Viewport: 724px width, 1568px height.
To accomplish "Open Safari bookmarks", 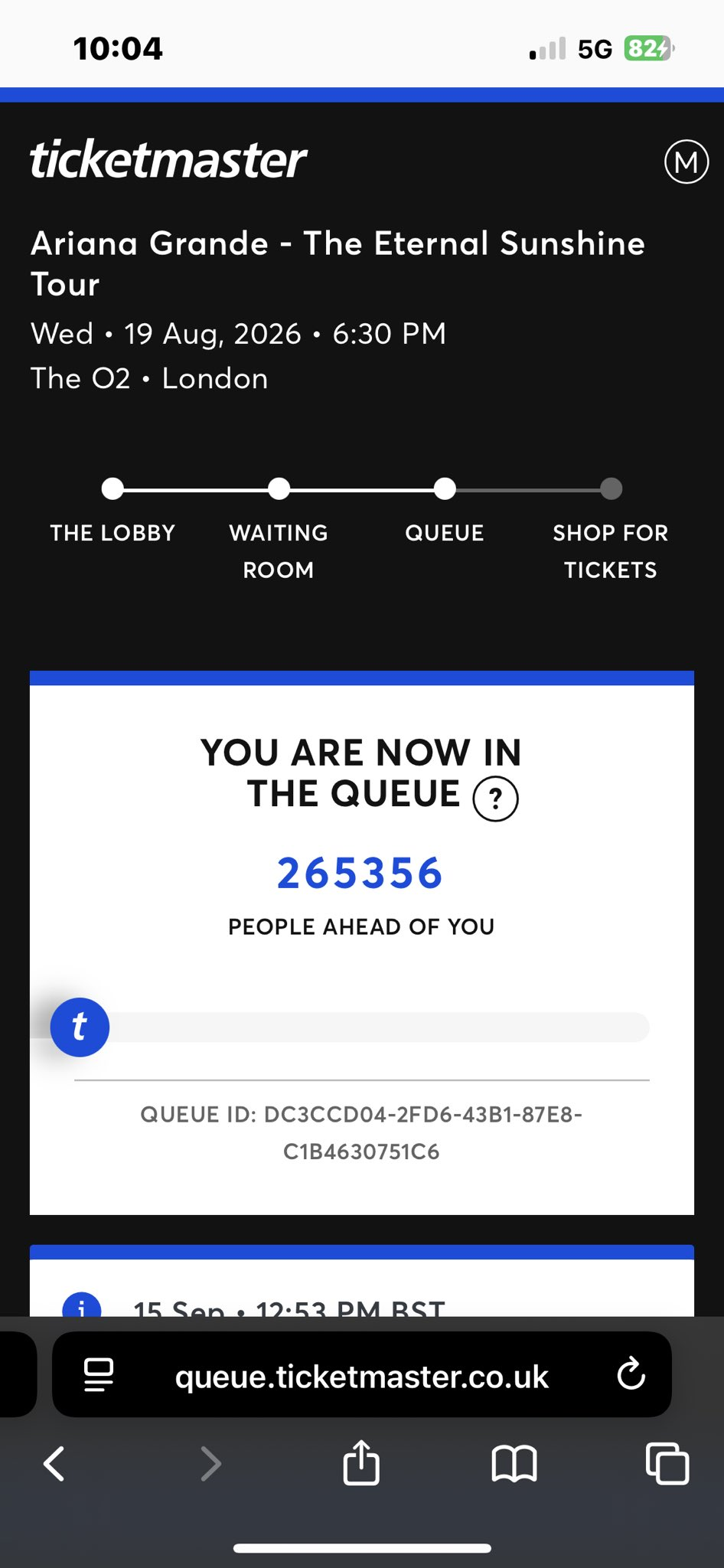I will click(514, 1464).
